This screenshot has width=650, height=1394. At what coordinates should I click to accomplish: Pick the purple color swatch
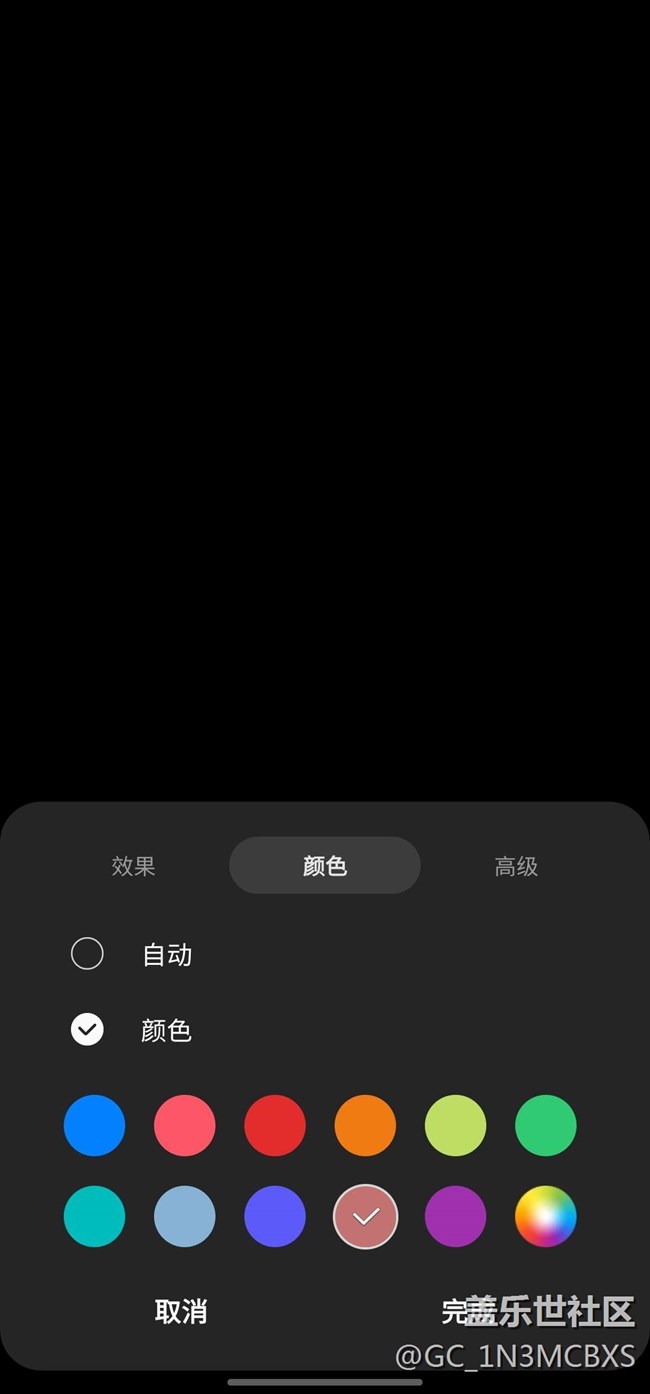coord(456,1216)
